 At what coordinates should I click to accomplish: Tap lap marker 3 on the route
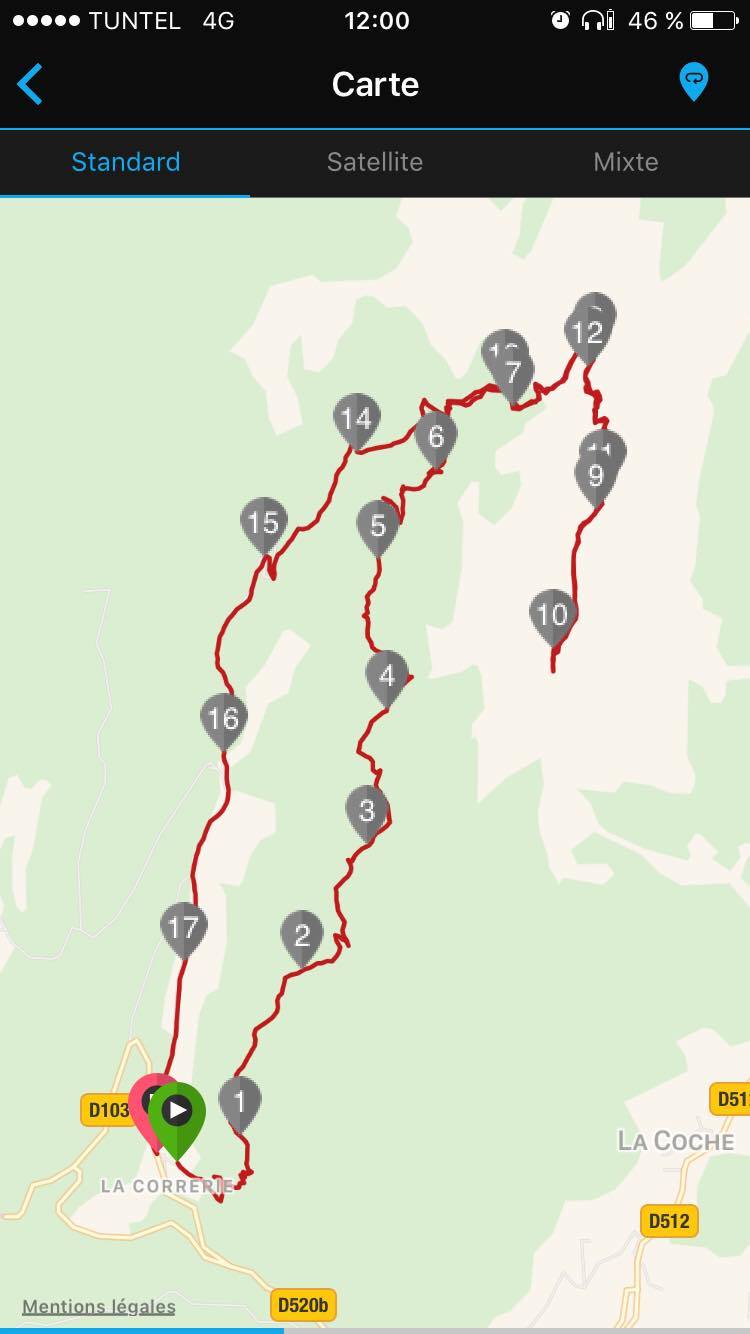366,809
